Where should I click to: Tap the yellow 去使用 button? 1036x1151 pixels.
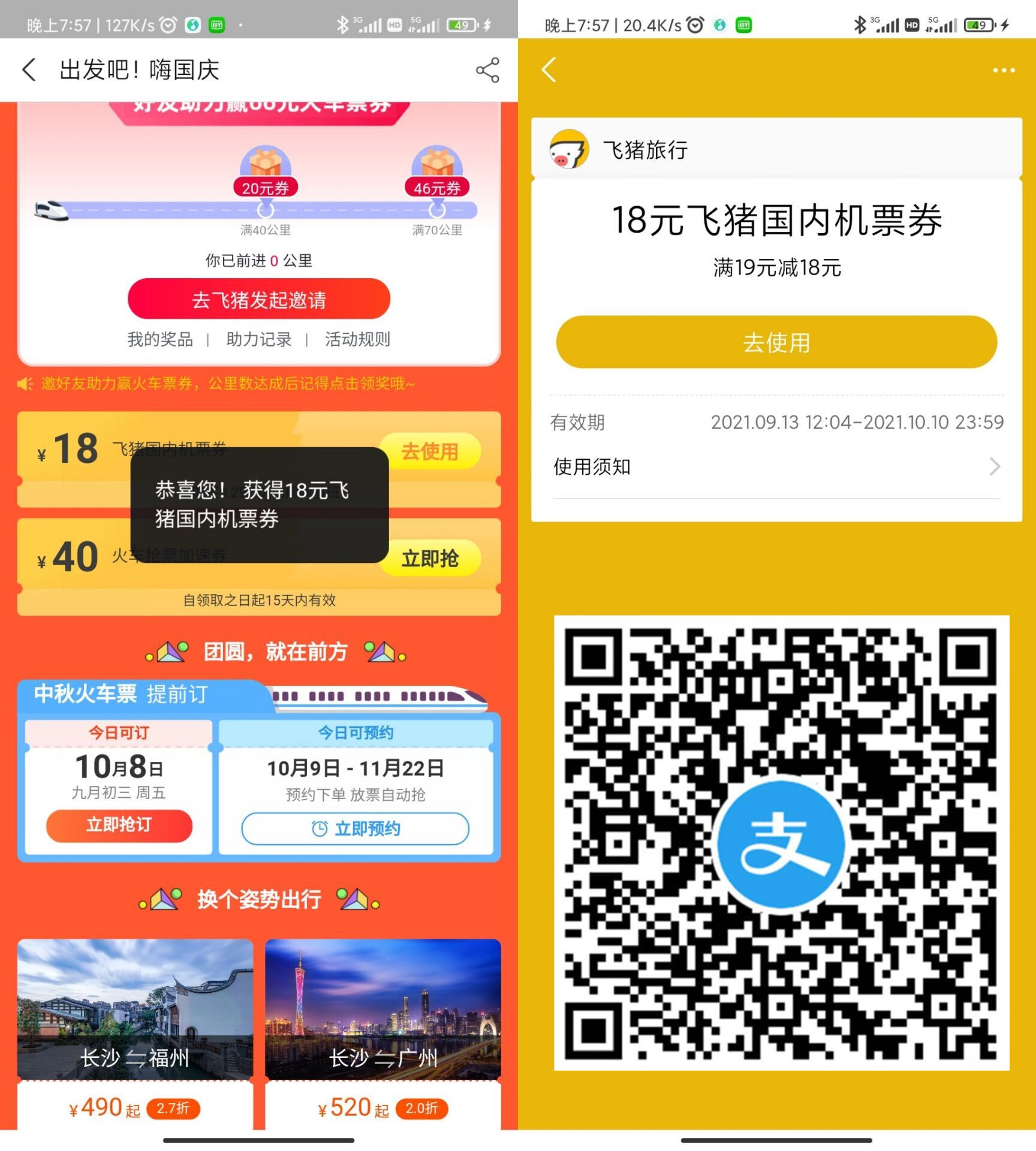coord(776,342)
